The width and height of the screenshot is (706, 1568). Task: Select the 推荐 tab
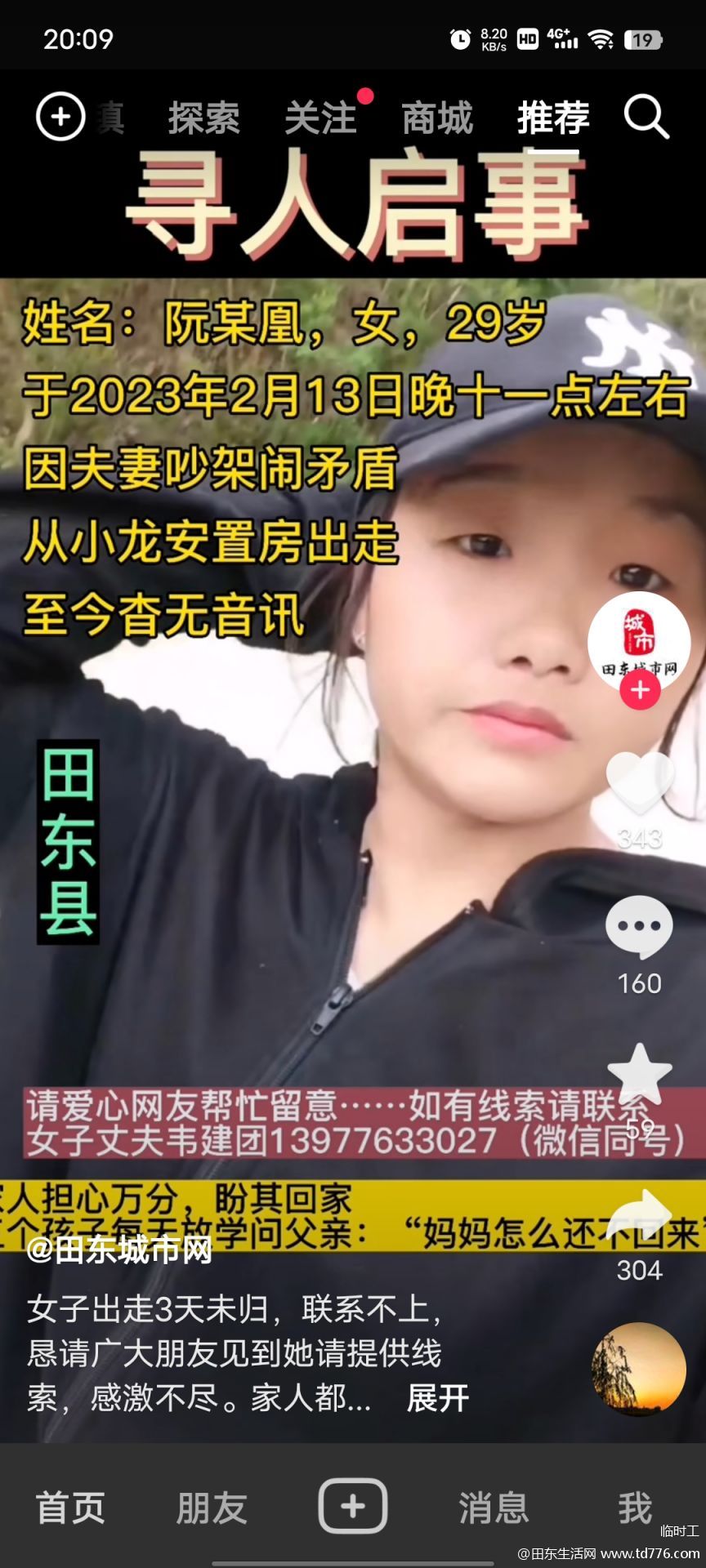click(x=553, y=118)
